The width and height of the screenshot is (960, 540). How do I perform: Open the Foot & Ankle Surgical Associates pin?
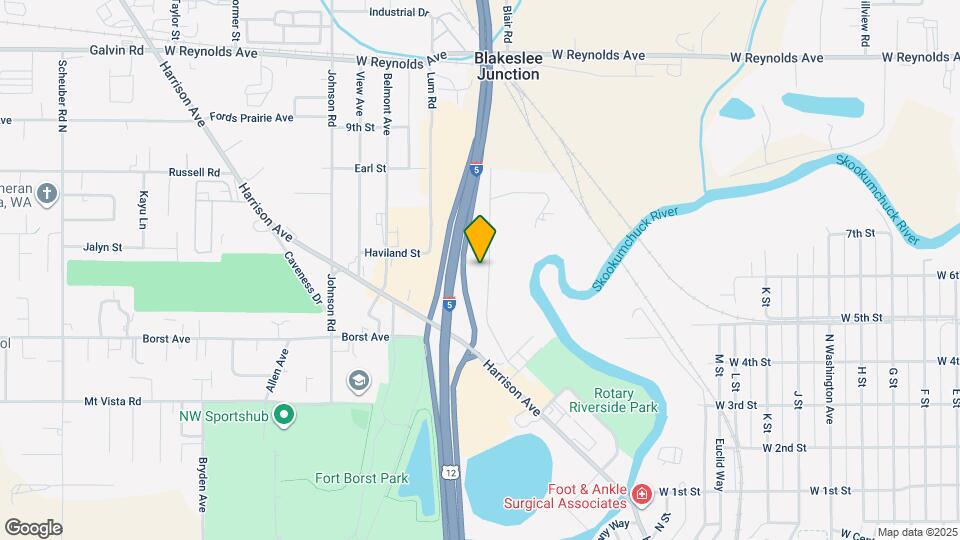tap(641, 493)
